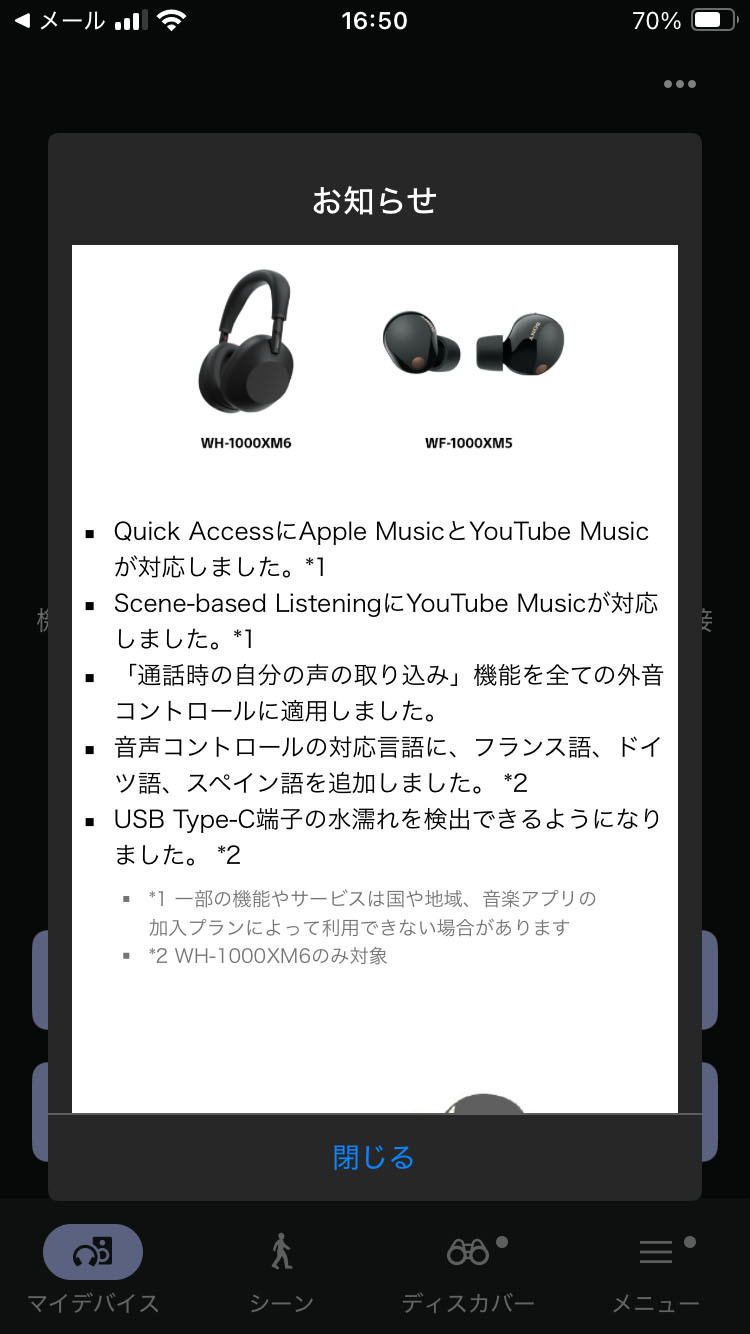Return to メール app via back arrow

coord(58,21)
